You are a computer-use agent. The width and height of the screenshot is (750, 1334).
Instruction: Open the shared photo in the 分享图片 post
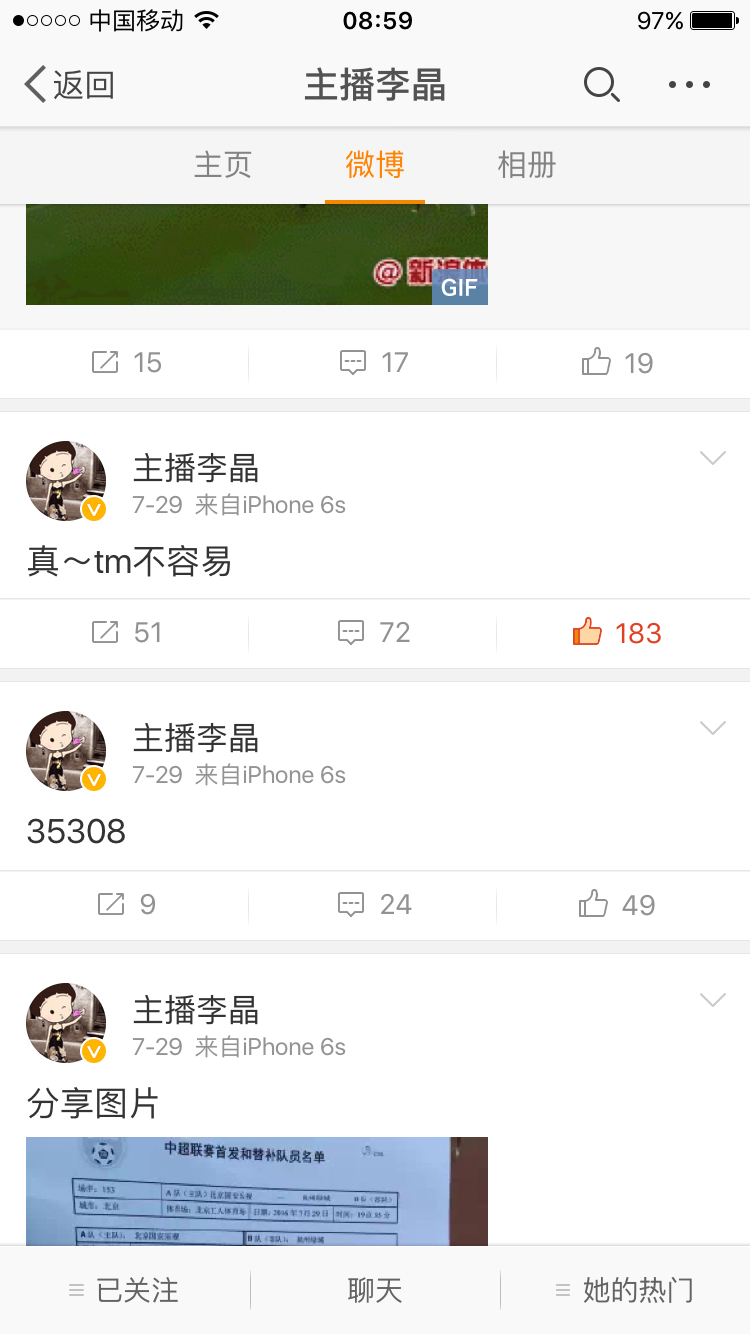pos(257,1191)
